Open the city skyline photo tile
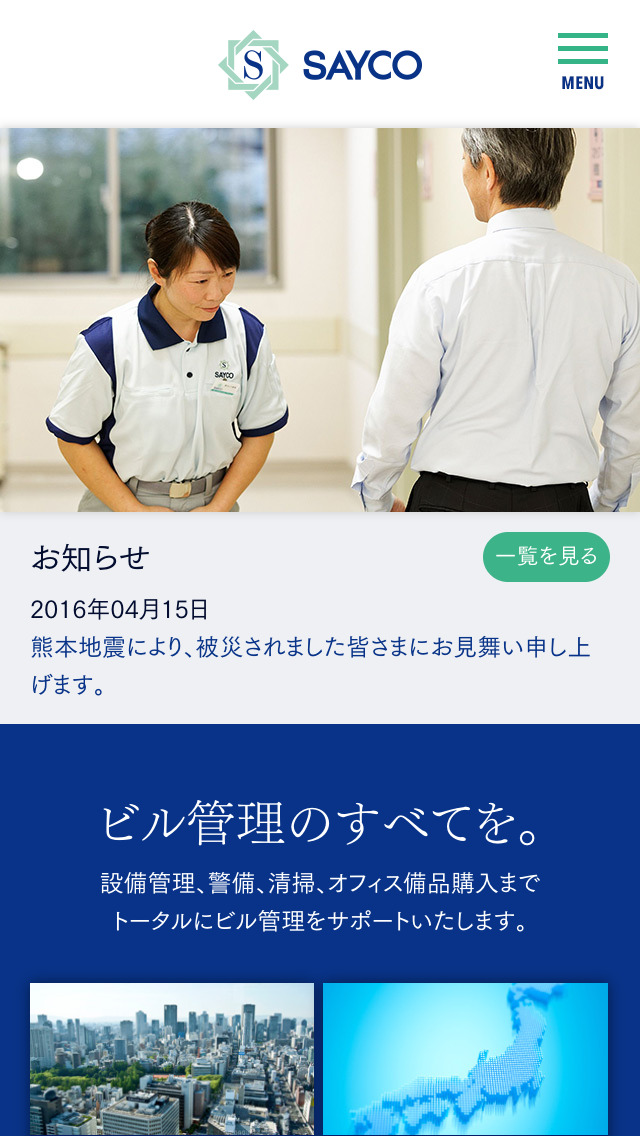The height and width of the screenshot is (1136, 640). coord(171,1058)
